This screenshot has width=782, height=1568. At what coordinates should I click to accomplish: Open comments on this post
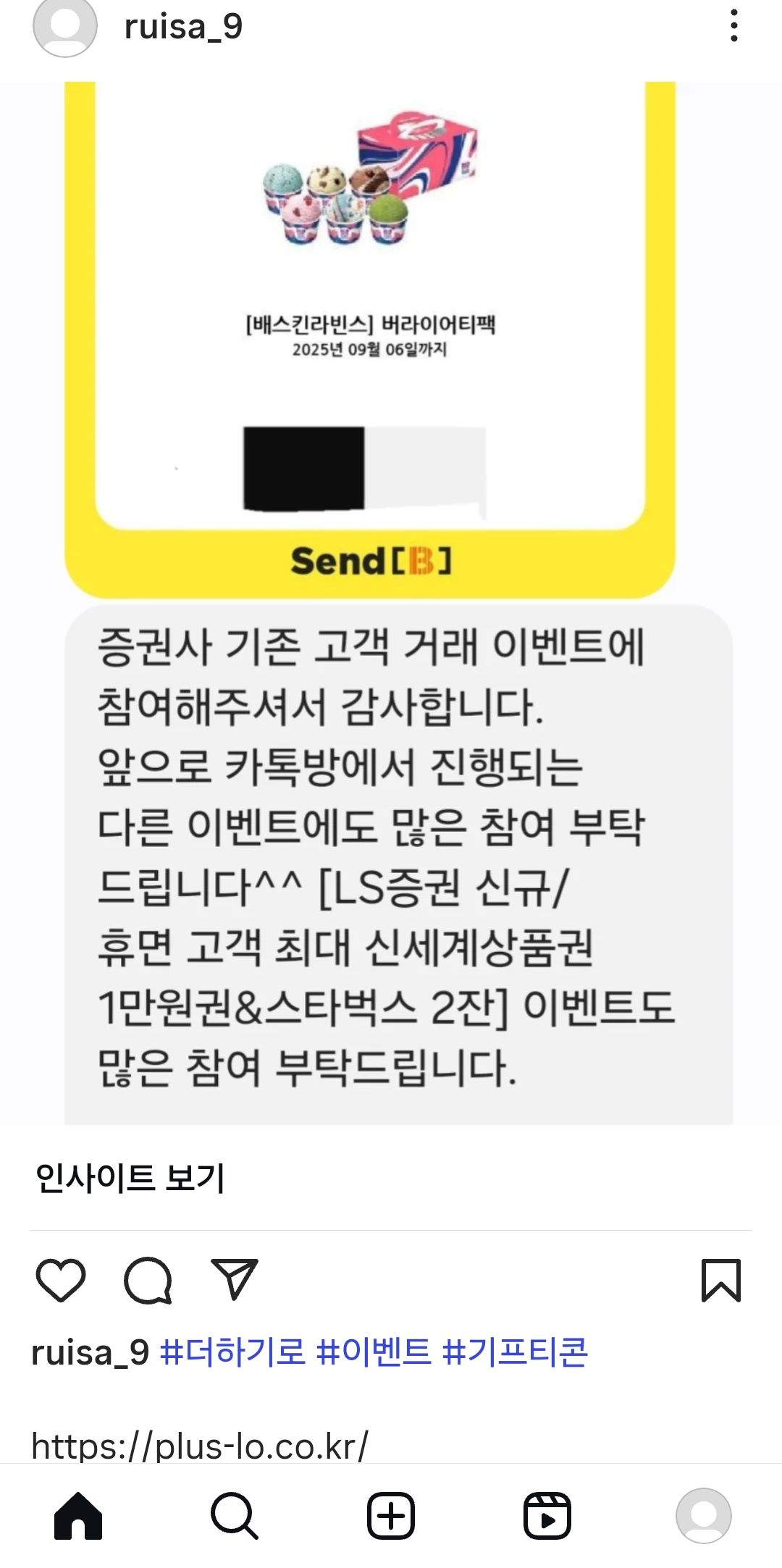148,1280
